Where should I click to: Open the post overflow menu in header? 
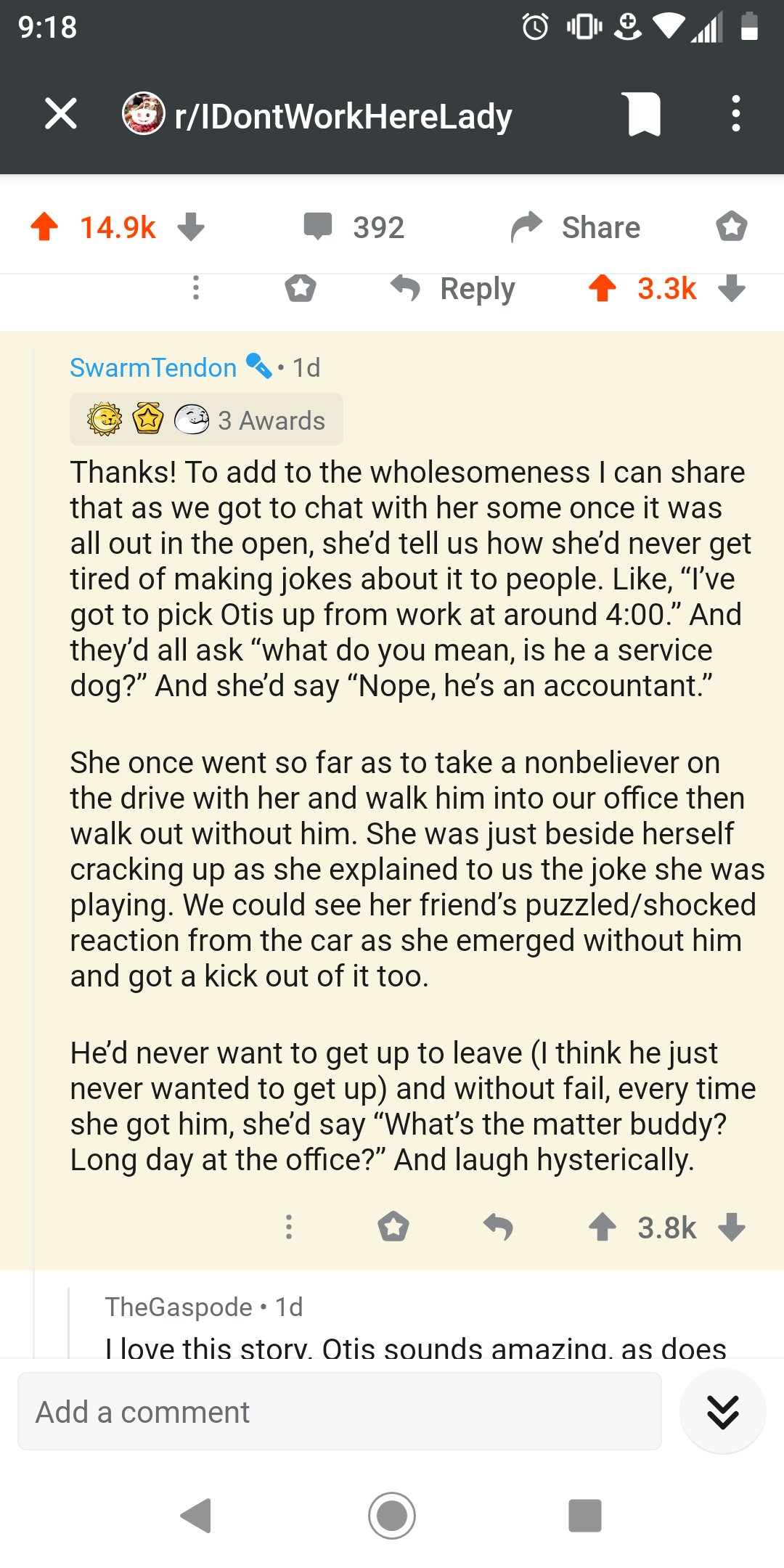click(735, 114)
